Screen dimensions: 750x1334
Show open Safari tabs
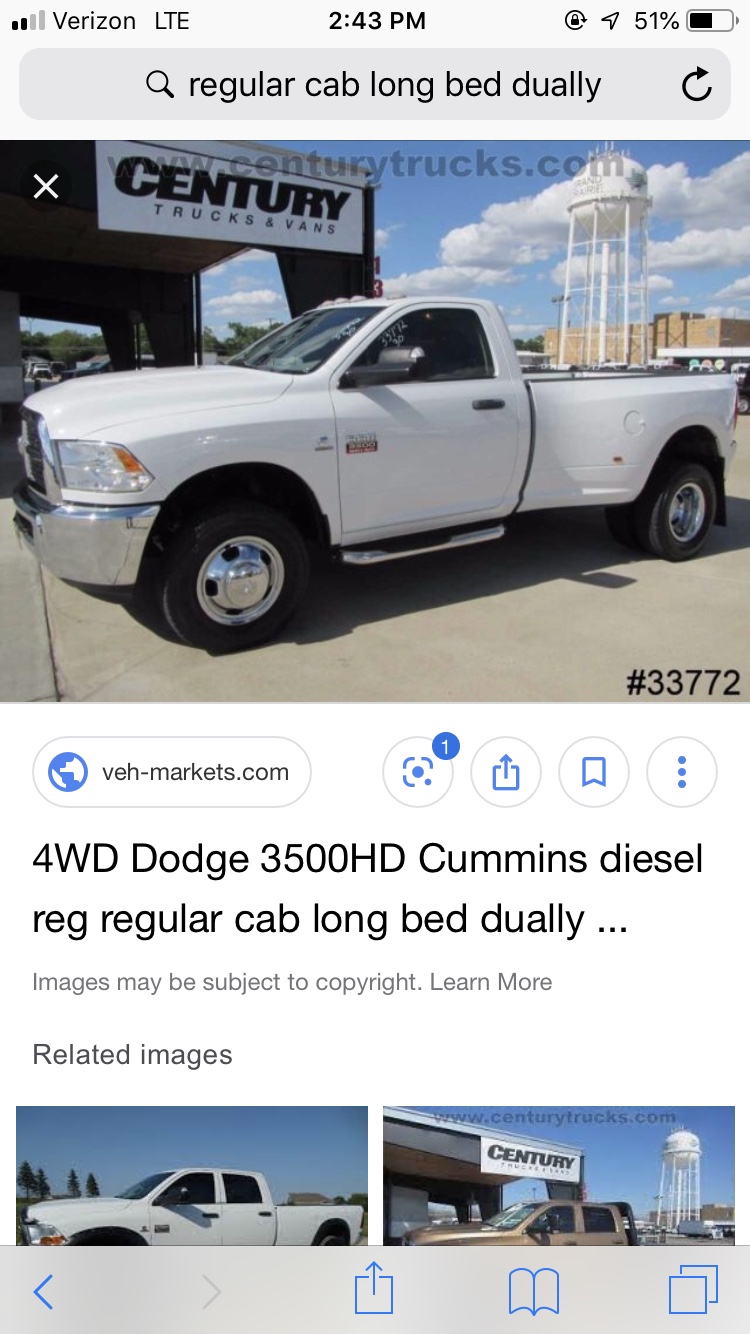(694, 1290)
